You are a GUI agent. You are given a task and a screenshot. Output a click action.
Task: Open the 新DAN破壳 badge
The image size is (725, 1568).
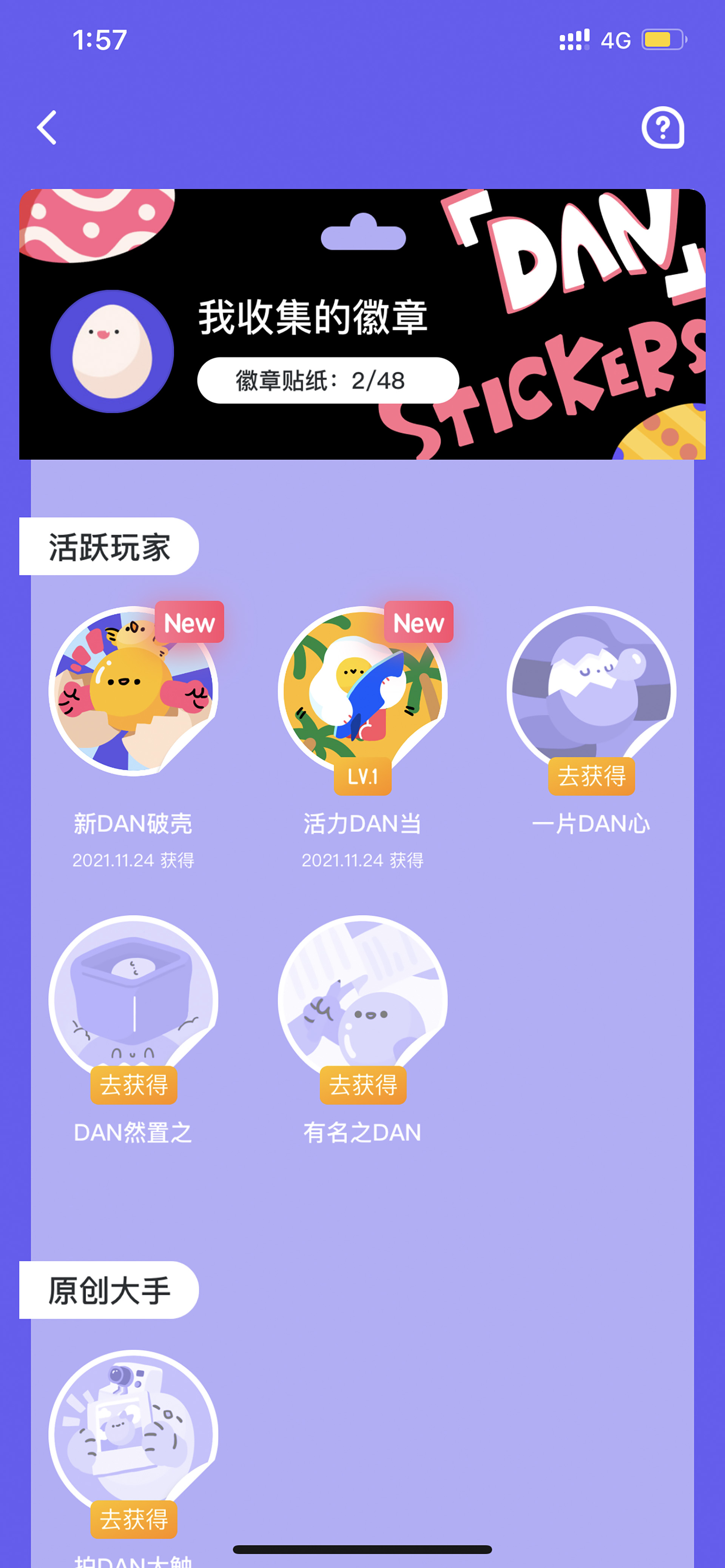[133, 691]
